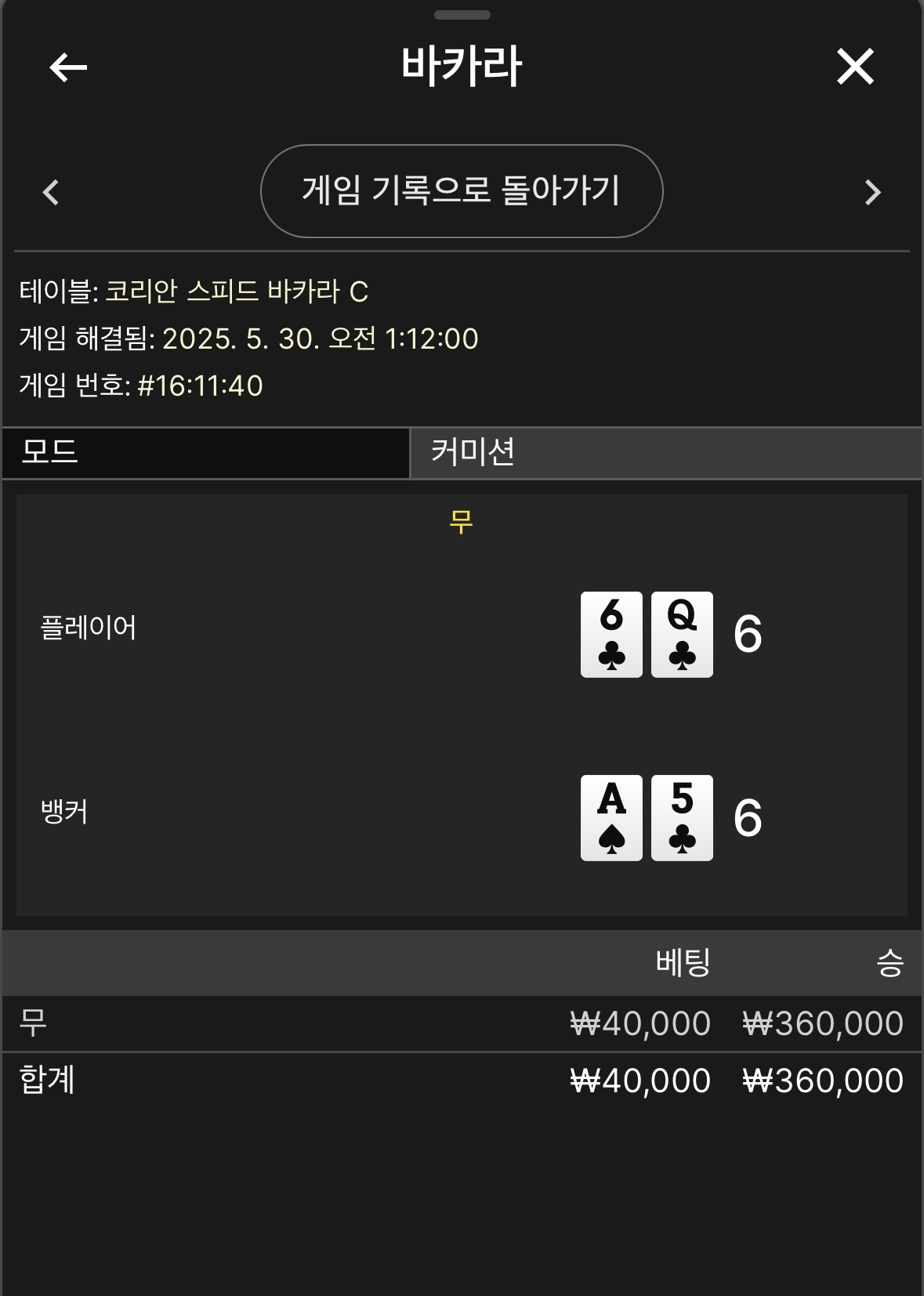
Task: Tap 게임 기록으로 돌아가기 button
Action: (x=462, y=191)
